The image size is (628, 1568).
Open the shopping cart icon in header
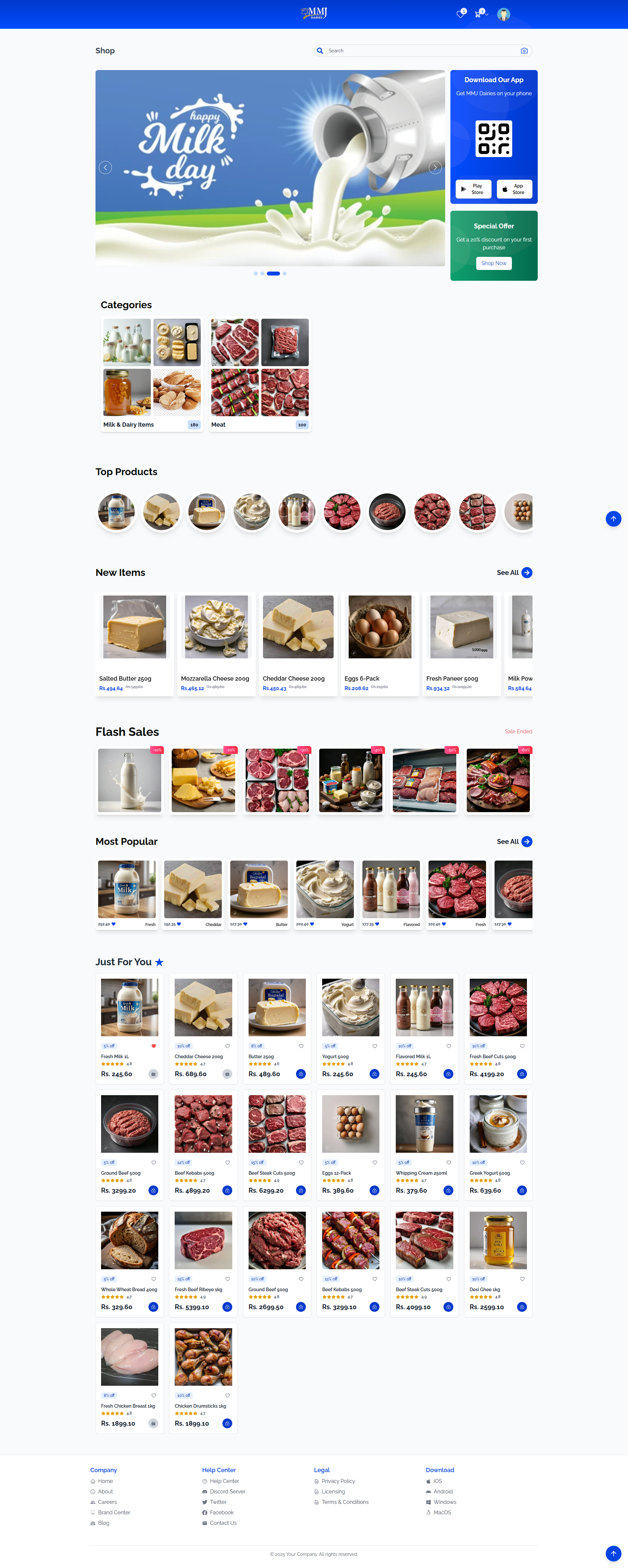coord(478,14)
